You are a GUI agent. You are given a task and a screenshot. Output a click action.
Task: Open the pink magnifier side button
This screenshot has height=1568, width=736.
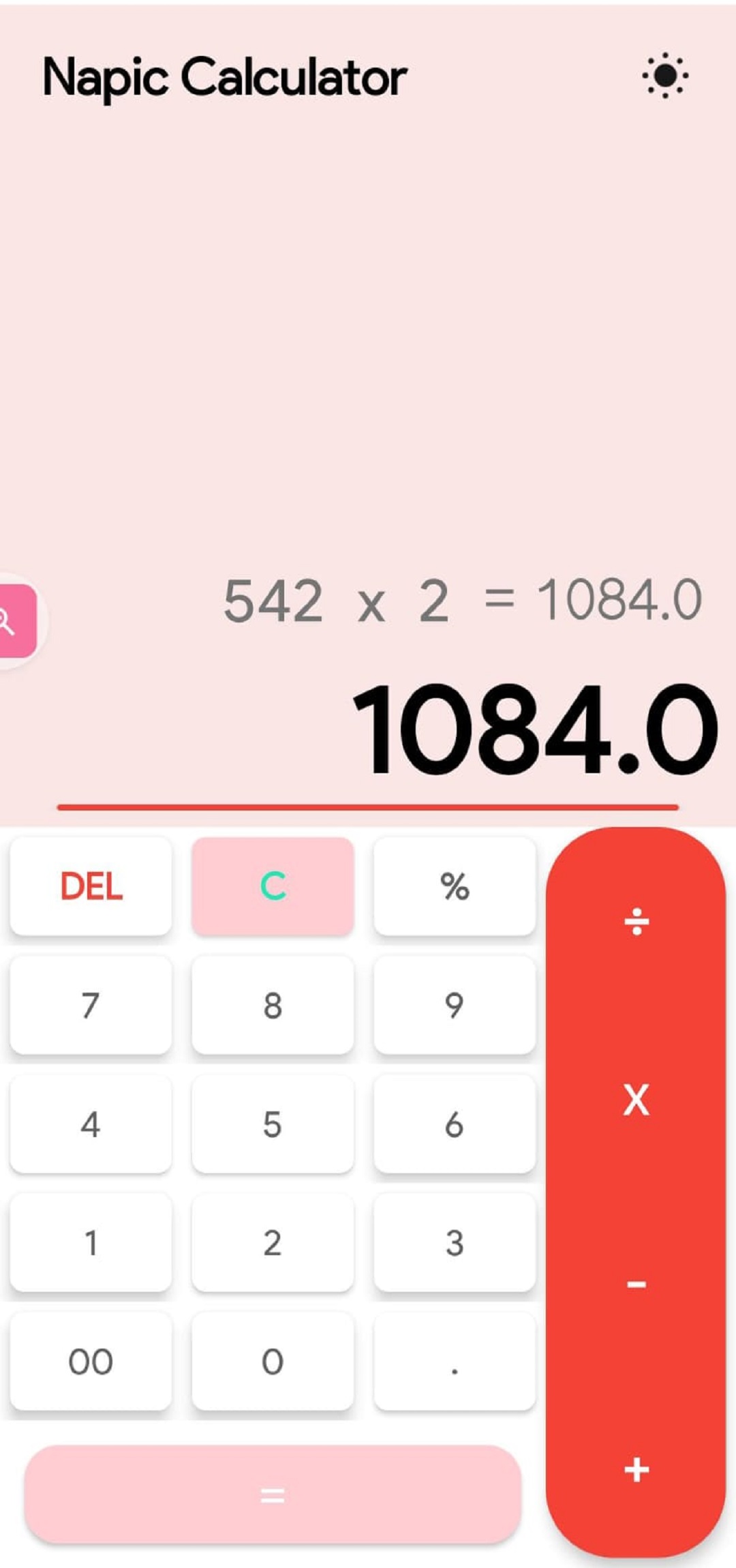tap(15, 621)
